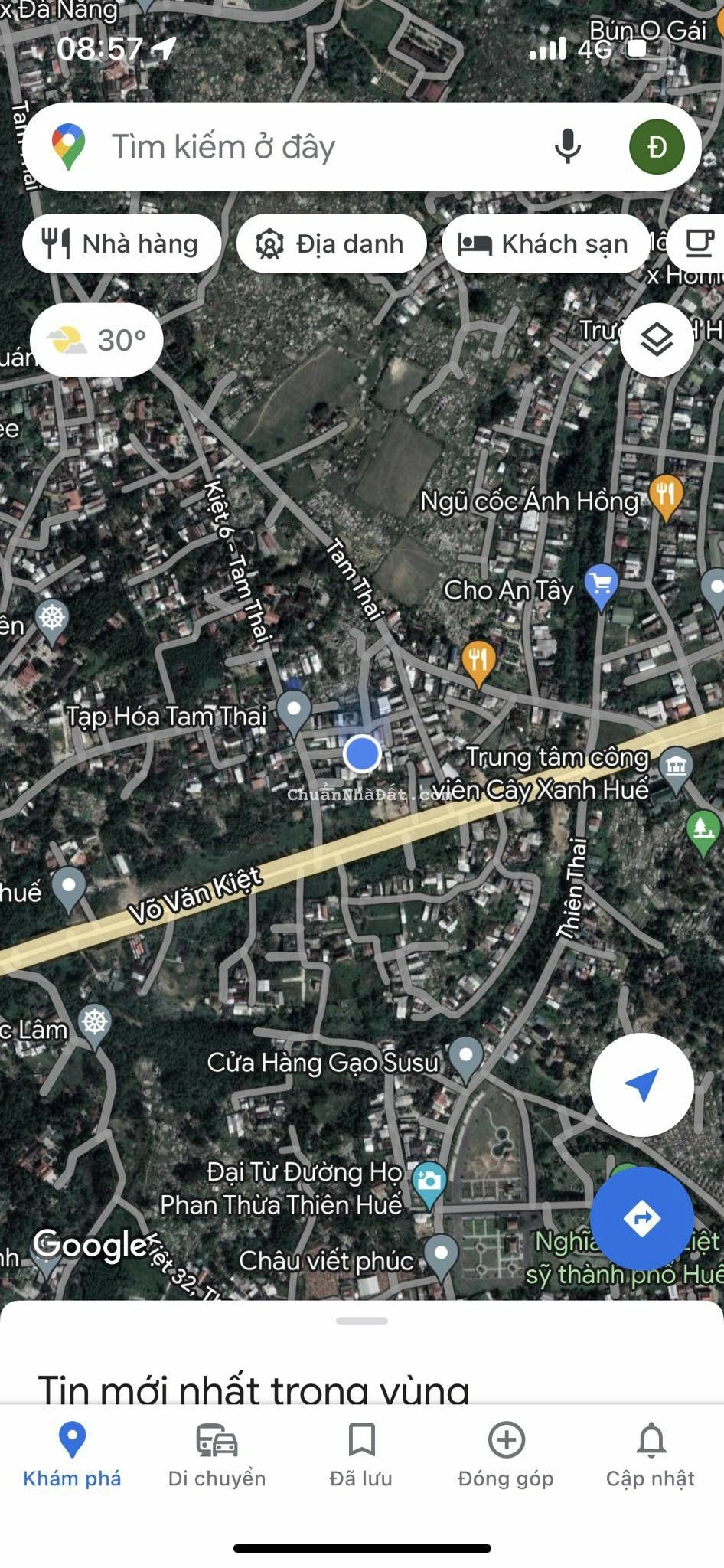Open the weather 30° widget
This screenshot has height=1568, width=724.
tap(96, 340)
